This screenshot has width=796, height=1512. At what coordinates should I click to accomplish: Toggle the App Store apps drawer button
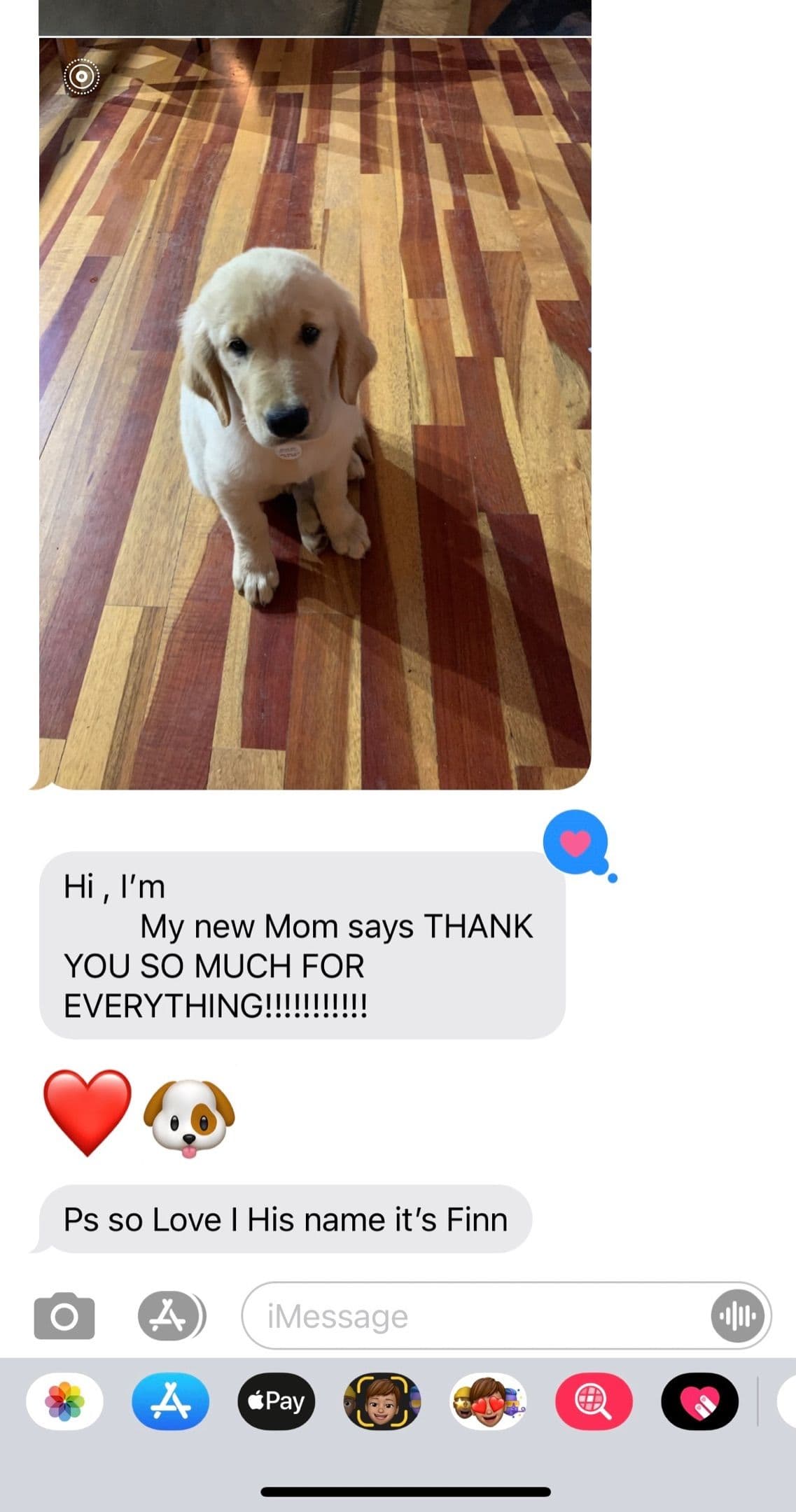172,1316
